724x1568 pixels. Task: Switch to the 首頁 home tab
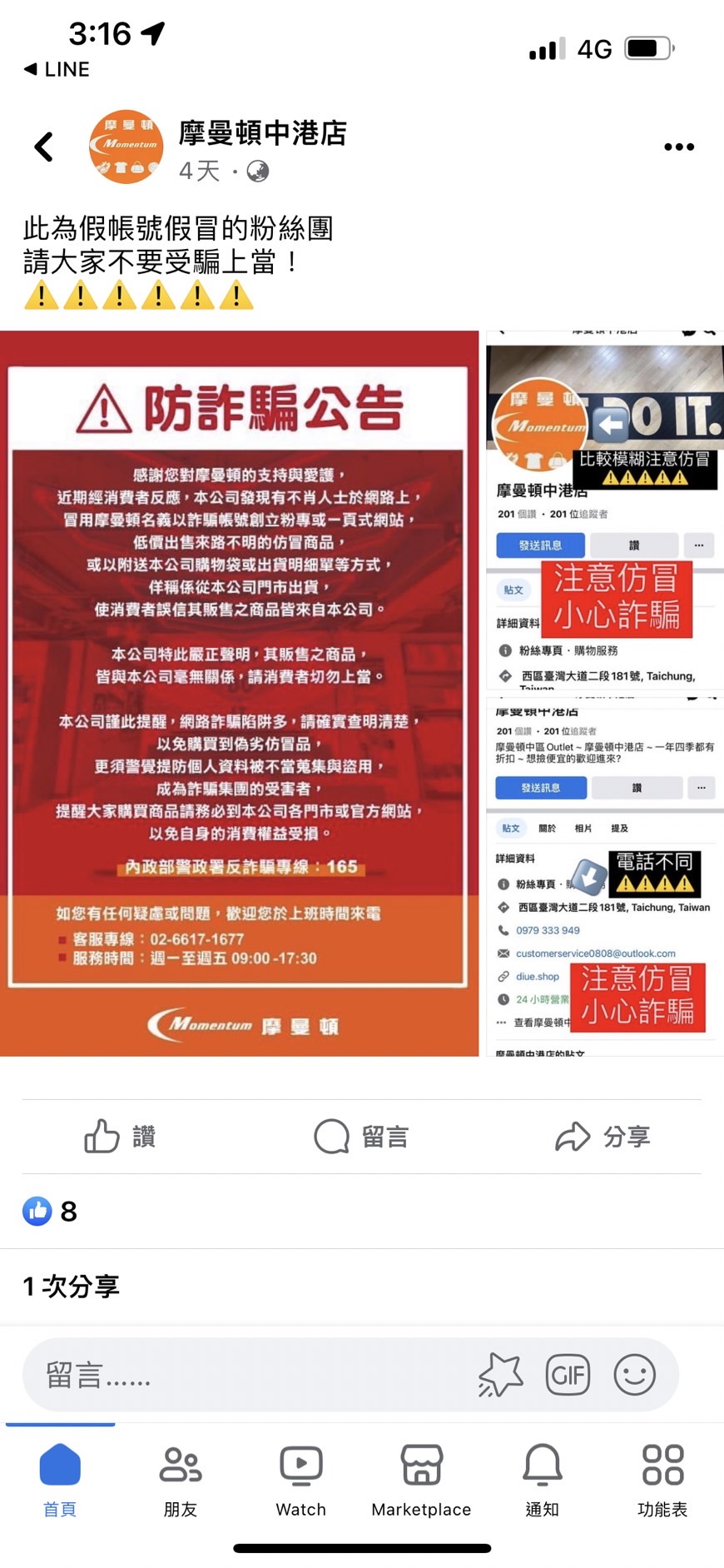(60, 1481)
